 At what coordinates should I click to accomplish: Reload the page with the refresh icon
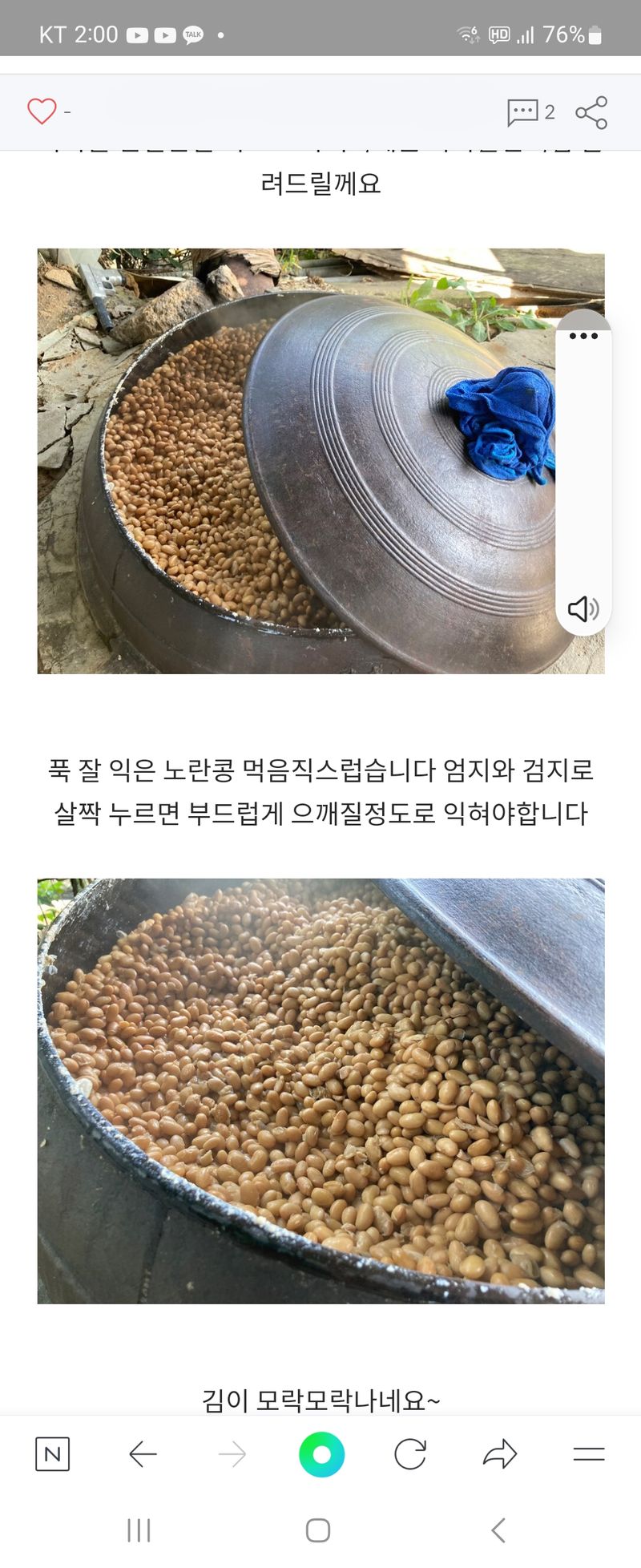tap(410, 1457)
